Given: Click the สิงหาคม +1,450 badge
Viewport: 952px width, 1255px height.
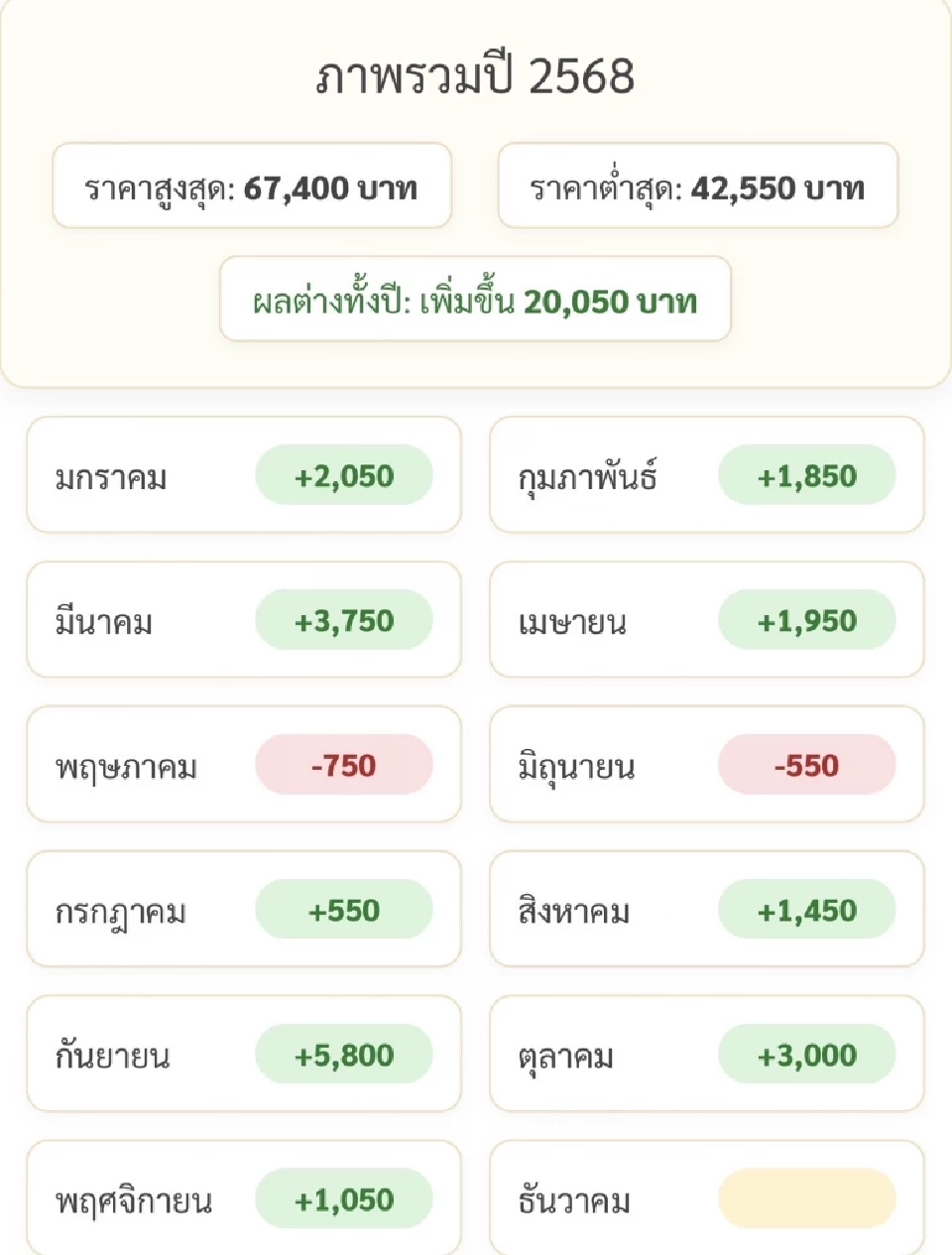Looking at the screenshot, I should pyautogui.click(x=808, y=910).
